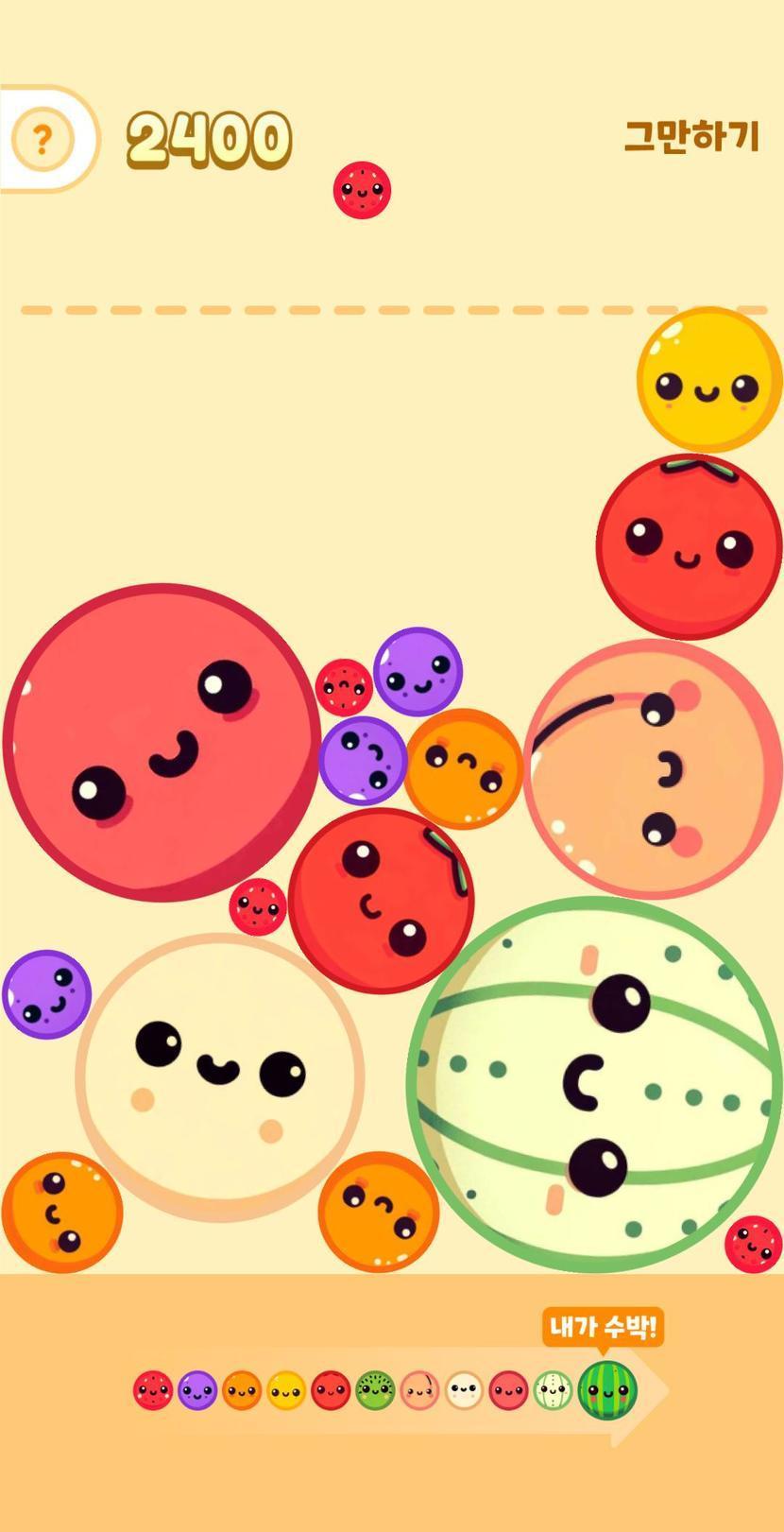Open the question mark help button
Screen dimensions: 784x1532
coord(42,139)
